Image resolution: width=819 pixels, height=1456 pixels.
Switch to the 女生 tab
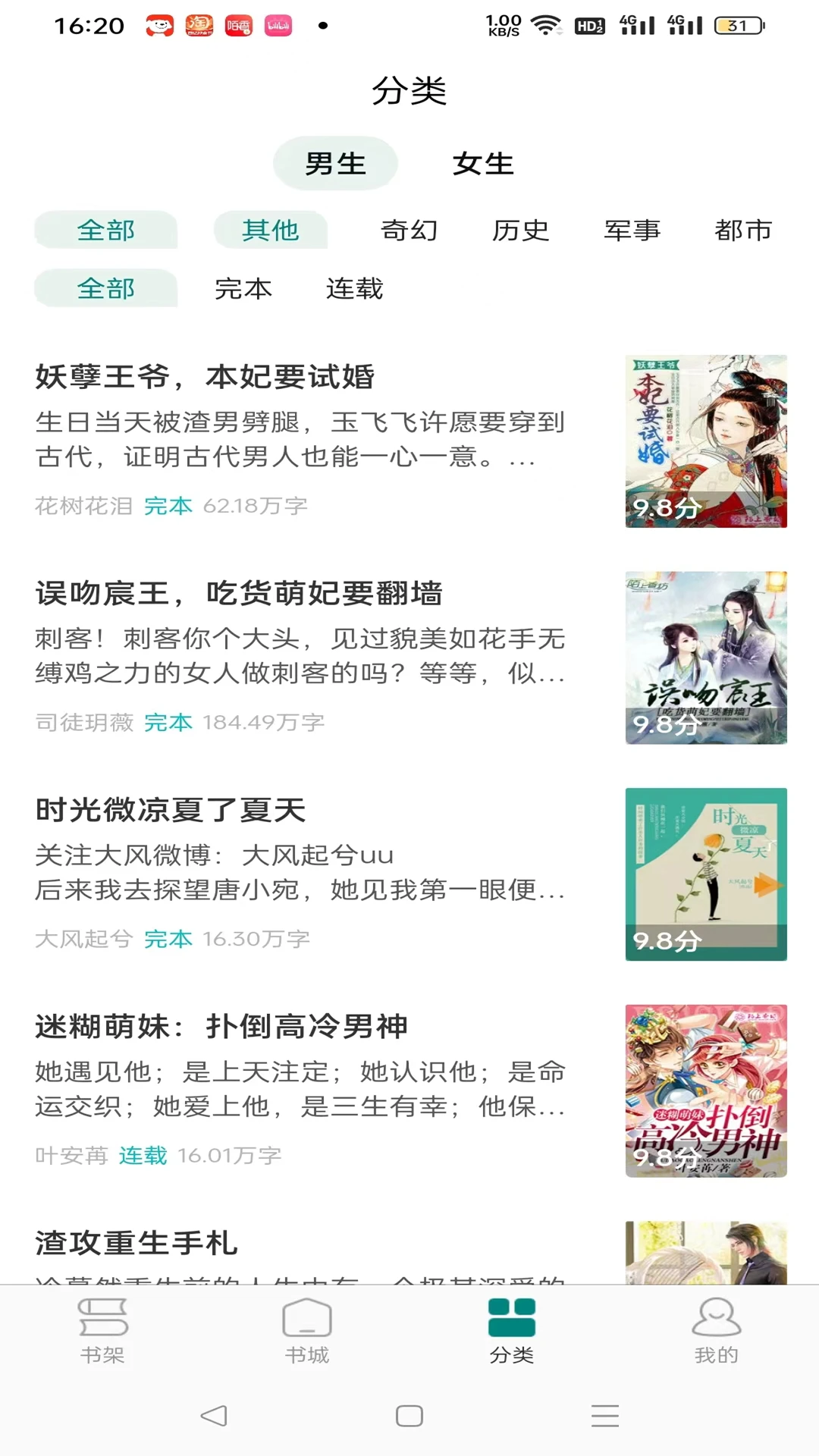(484, 163)
